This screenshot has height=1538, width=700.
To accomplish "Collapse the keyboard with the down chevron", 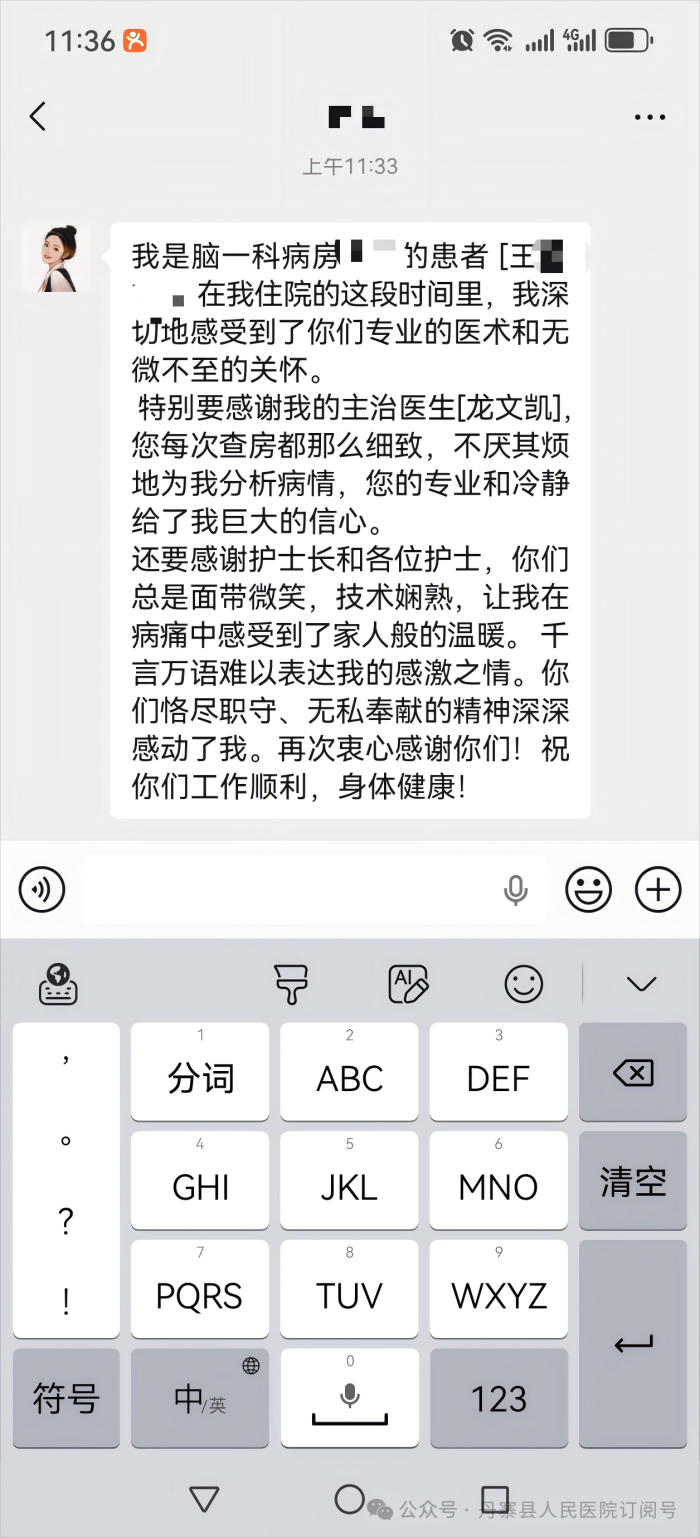I will (640, 984).
